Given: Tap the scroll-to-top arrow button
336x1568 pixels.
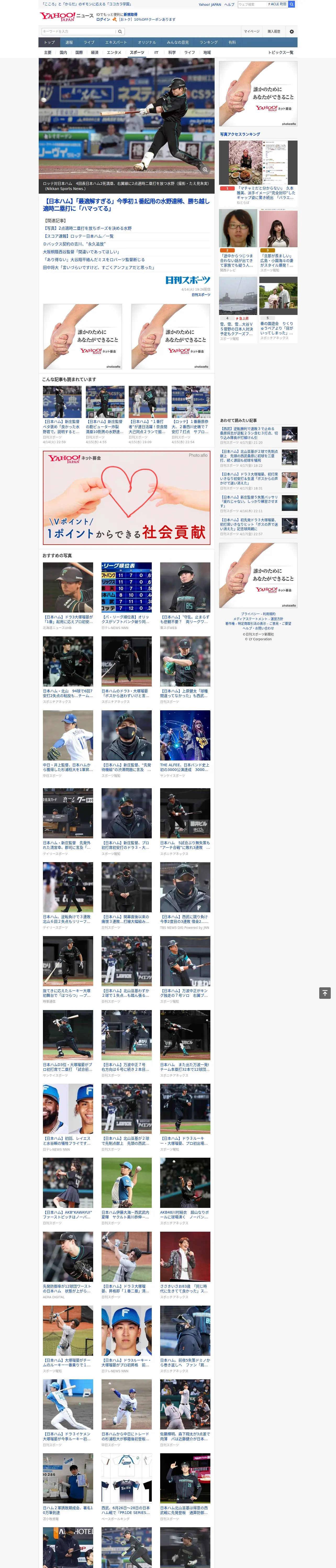Looking at the screenshot, I should (x=325, y=993).
